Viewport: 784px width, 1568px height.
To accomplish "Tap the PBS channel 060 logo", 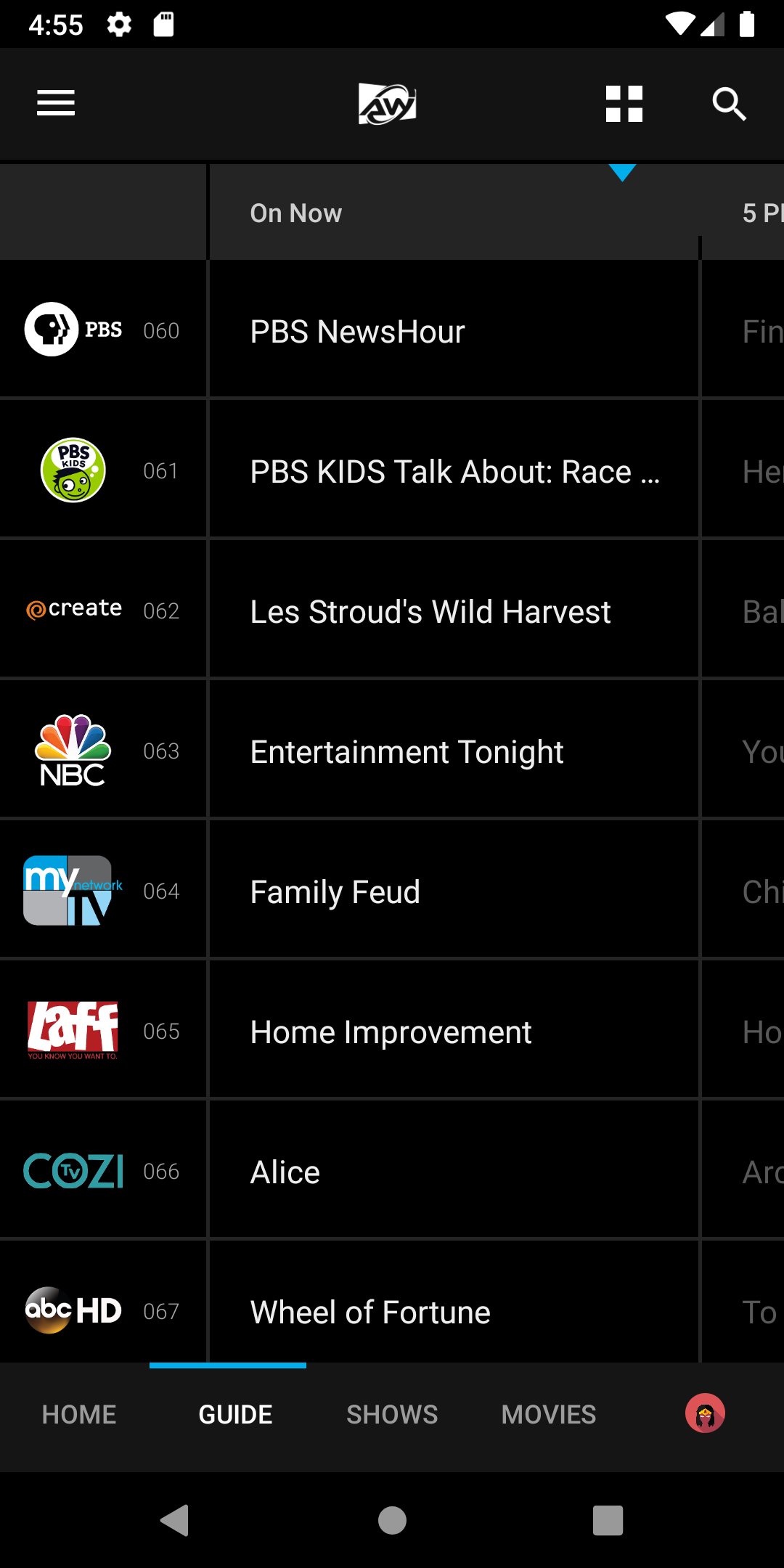I will point(73,330).
